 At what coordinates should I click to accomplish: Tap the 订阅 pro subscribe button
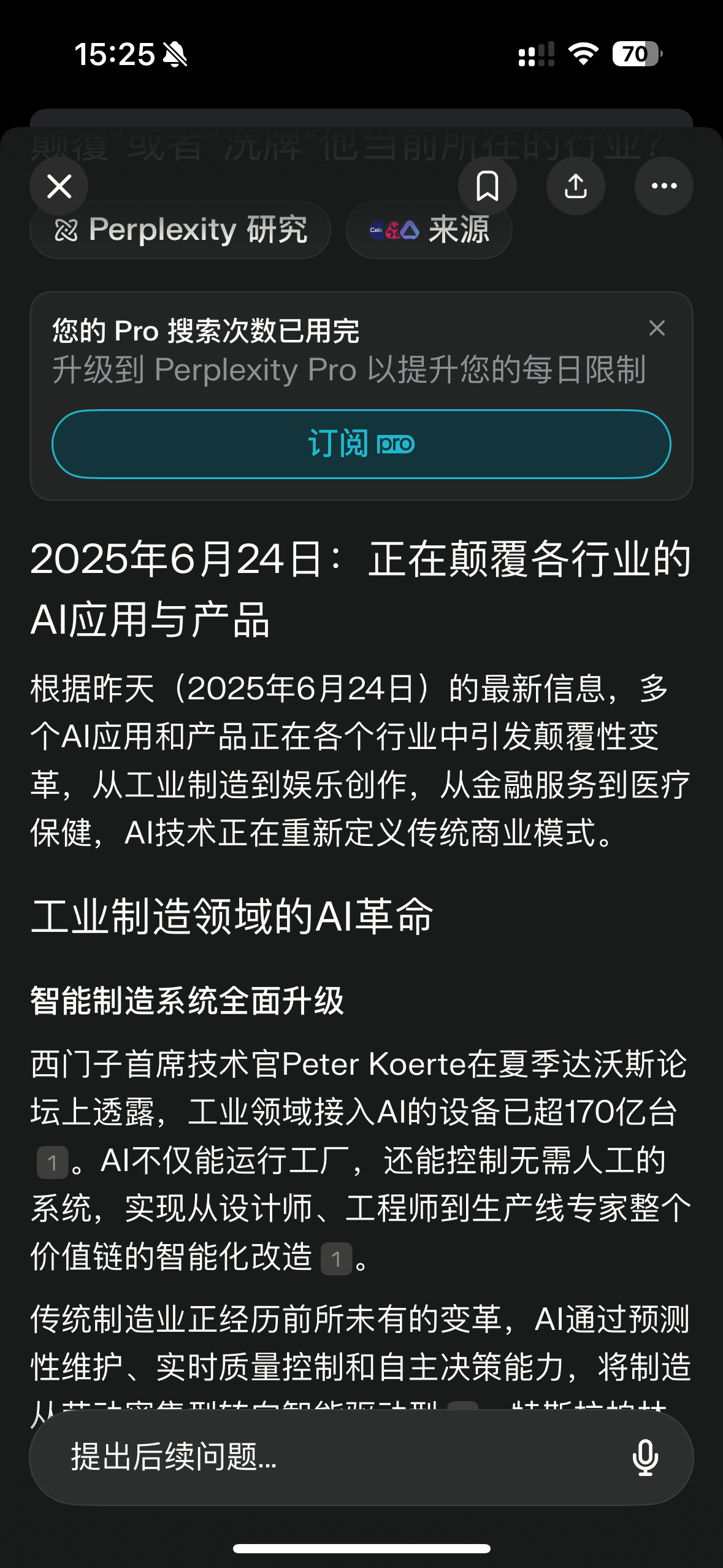coord(361,444)
